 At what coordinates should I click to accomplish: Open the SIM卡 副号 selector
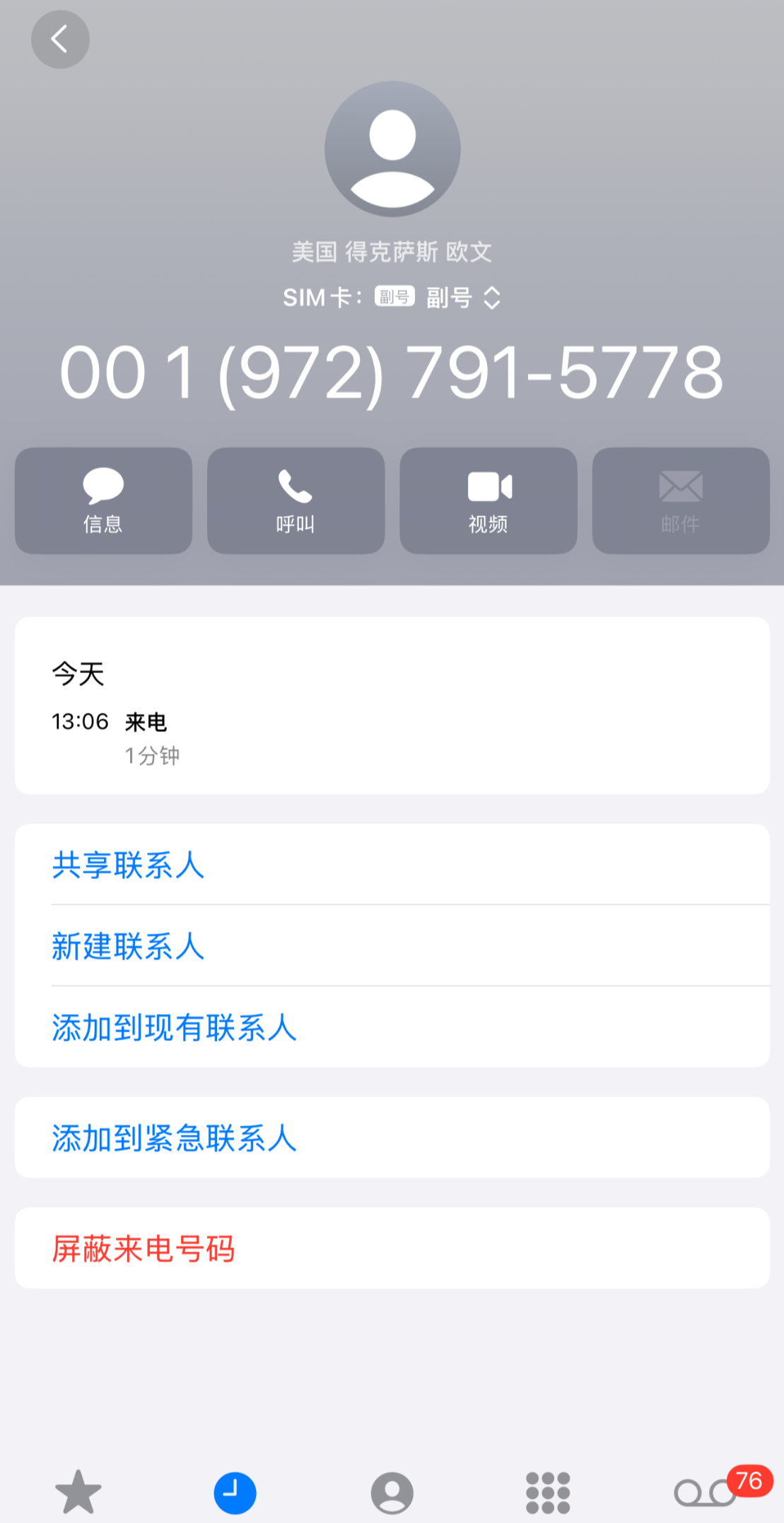click(463, 298)
